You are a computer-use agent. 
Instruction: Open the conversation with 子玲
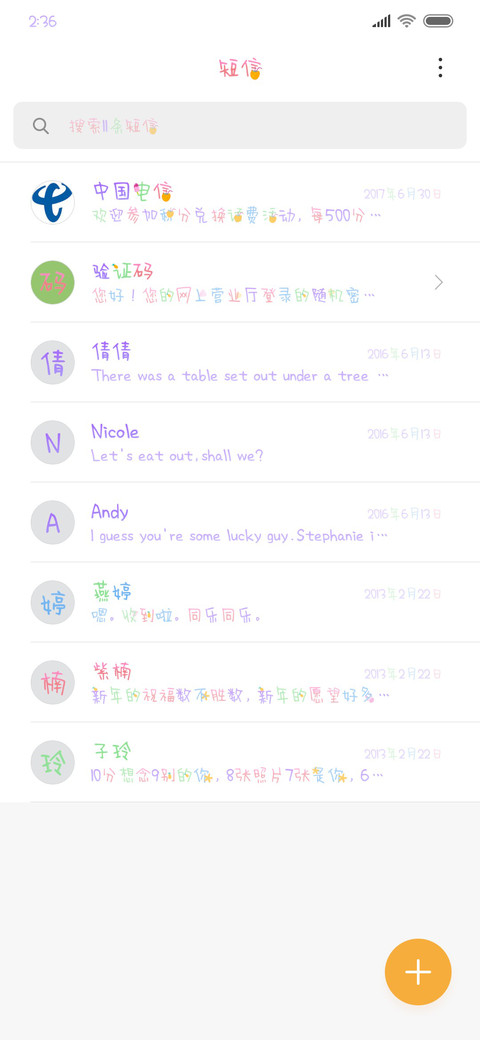click(x=240, y=762)
